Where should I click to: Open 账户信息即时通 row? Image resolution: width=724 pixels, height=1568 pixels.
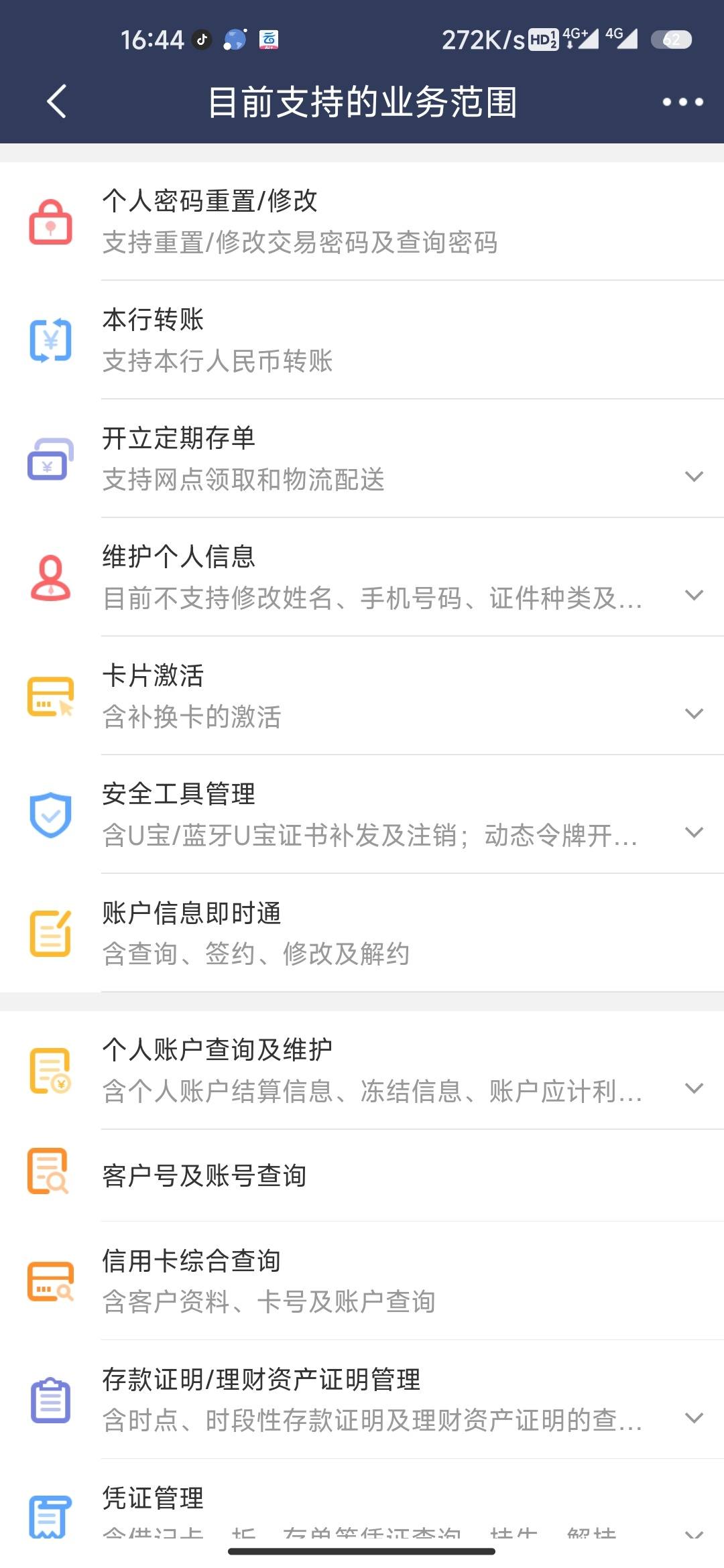[362, 933]
